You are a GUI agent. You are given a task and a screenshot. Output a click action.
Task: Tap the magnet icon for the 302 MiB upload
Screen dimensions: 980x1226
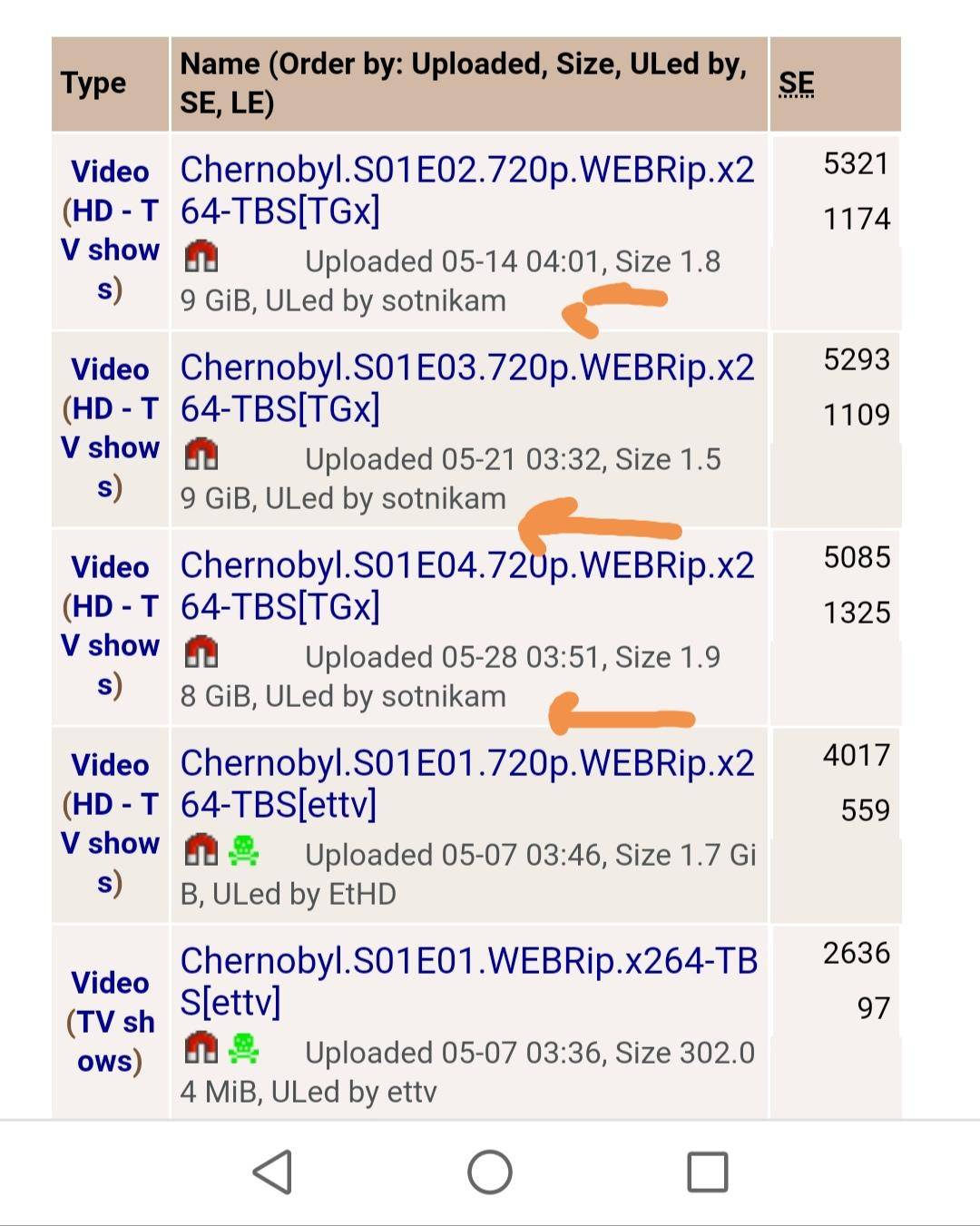click(x=201, y=1048)
